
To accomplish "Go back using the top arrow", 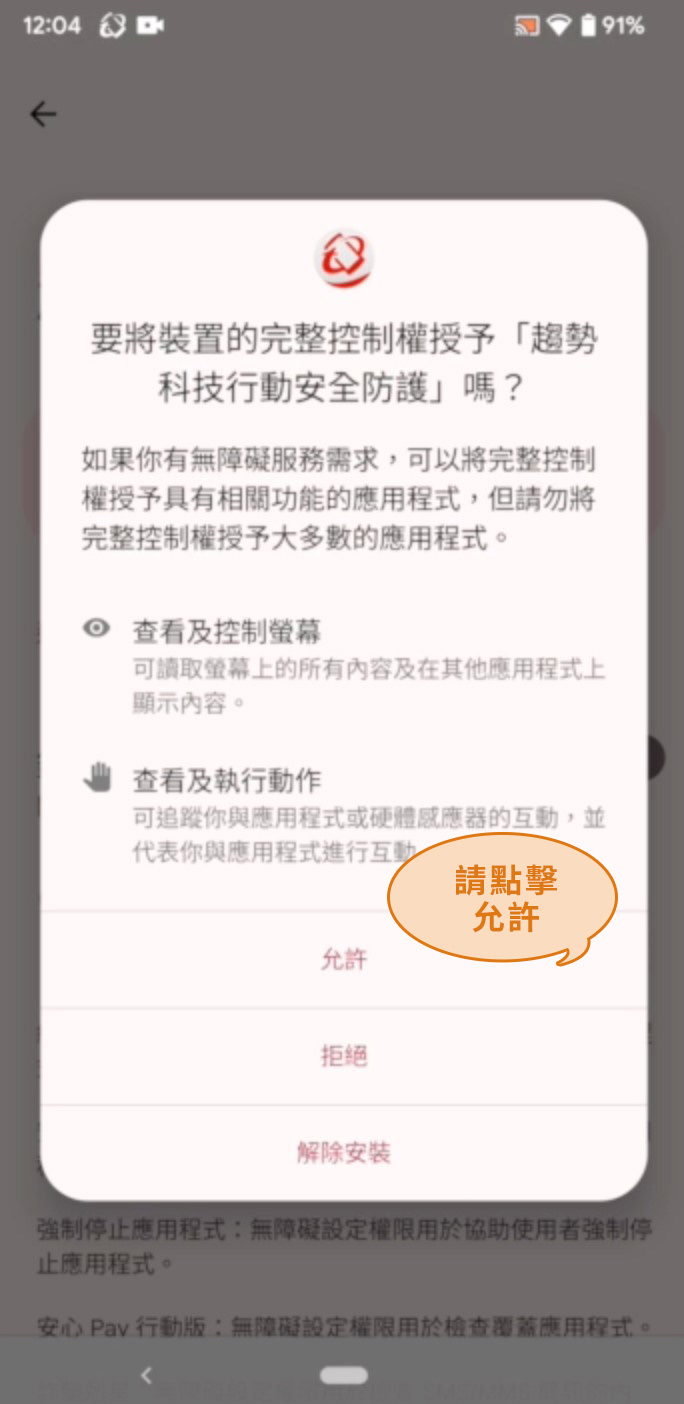I will [x=43, y=115].
